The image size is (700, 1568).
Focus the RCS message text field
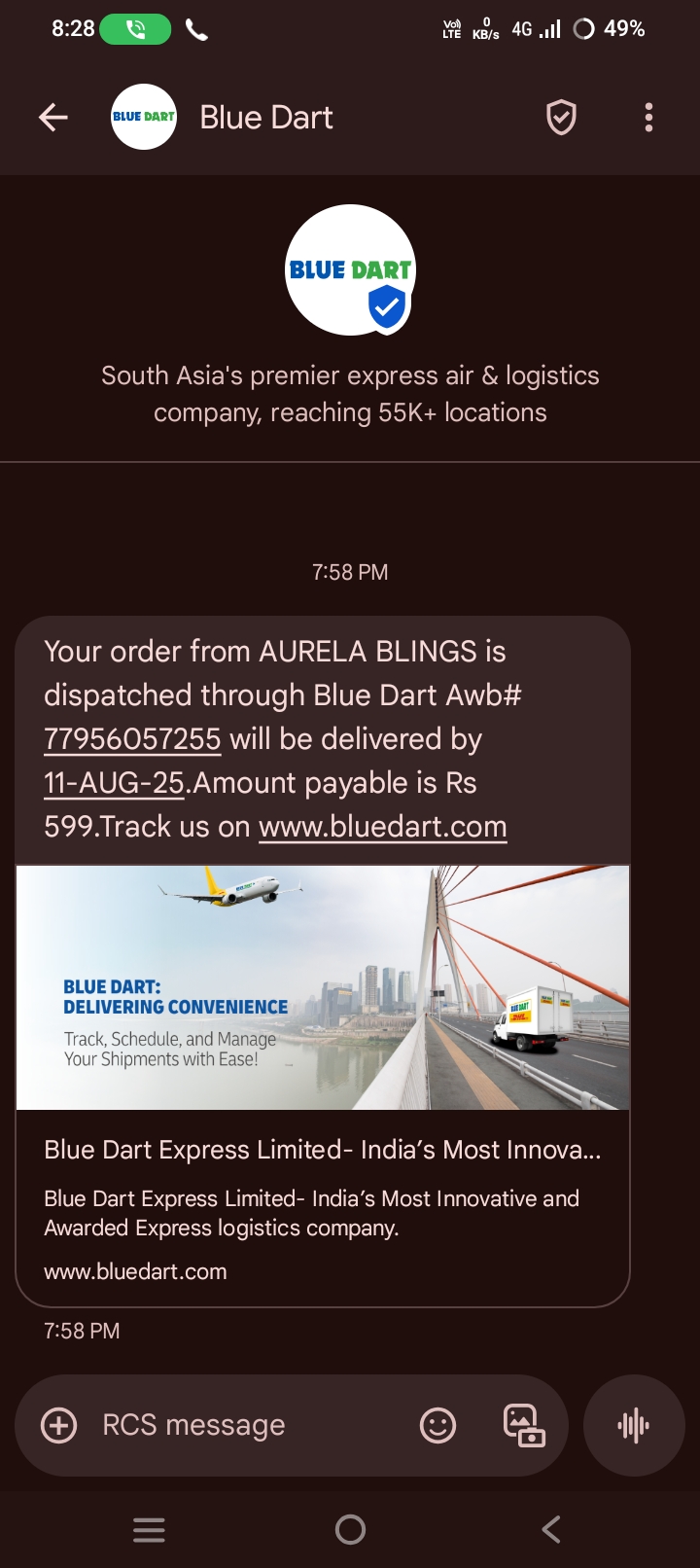click(243, 1426)
